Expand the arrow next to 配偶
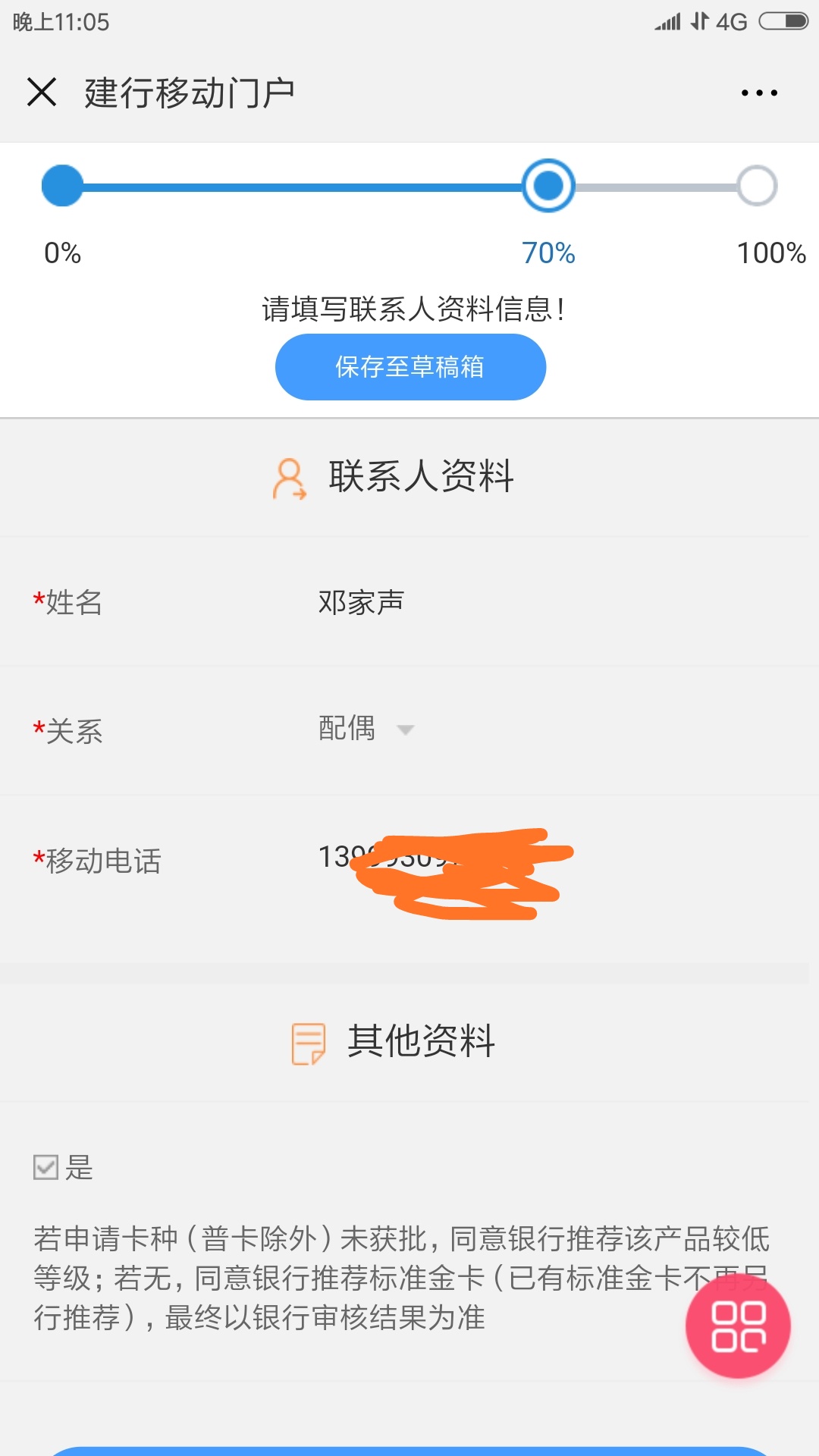The height and width of the screenshot is (1456, 819). tap(406, 730)
